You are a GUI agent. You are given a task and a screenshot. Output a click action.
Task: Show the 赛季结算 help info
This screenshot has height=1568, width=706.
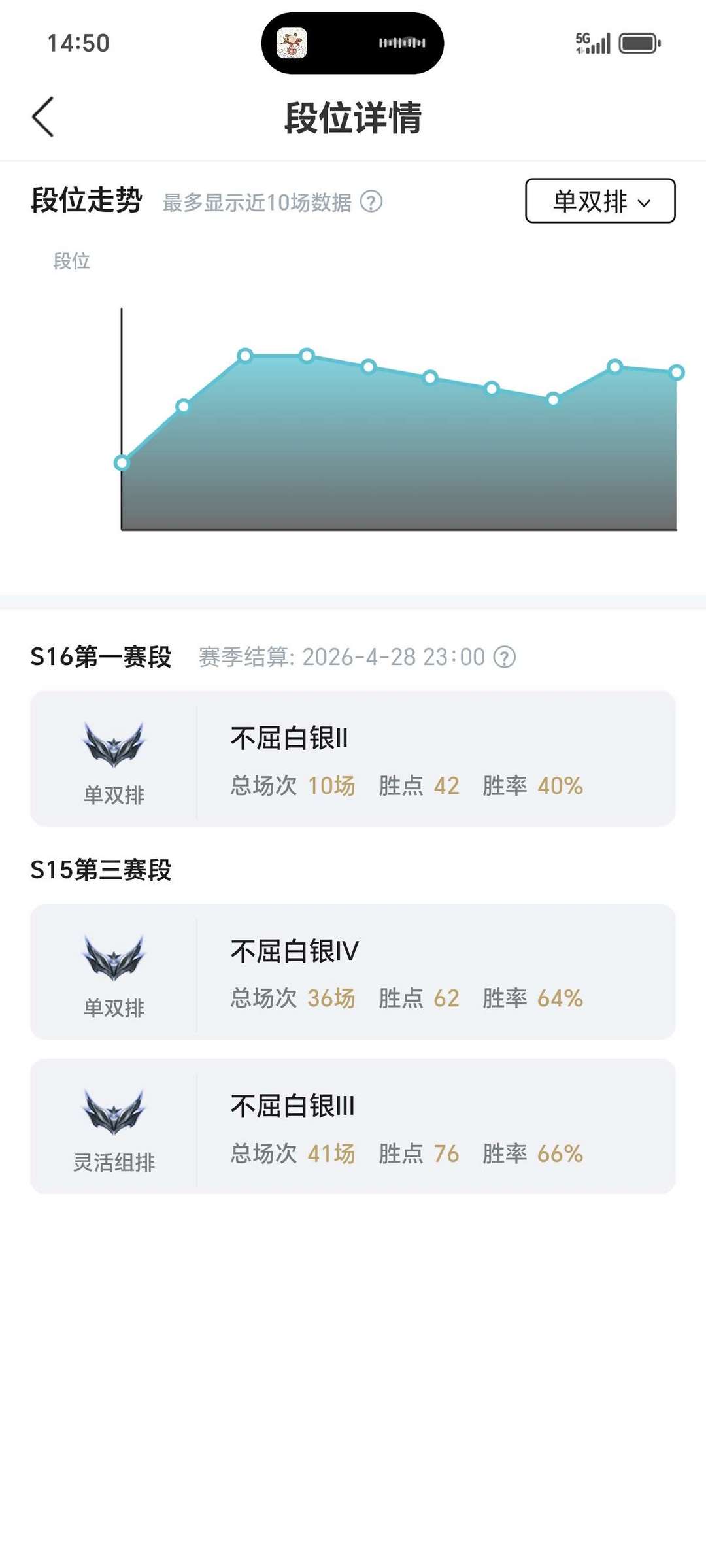pyautogui.click(x=505, y=657)
